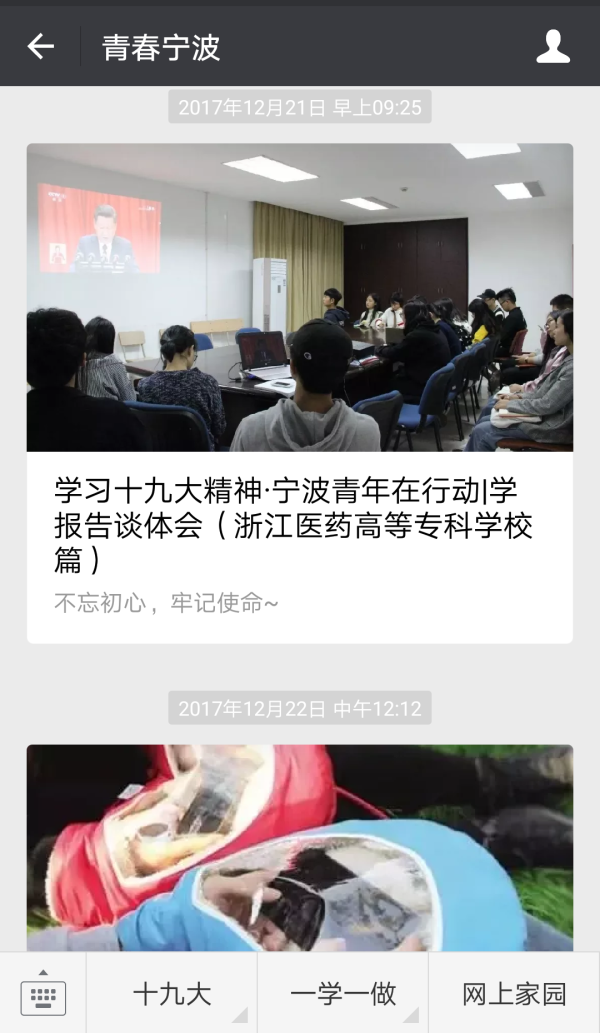Expand the 十九大 menu
This screenshot has height=1033, width=600.
[x=172, y=993]
